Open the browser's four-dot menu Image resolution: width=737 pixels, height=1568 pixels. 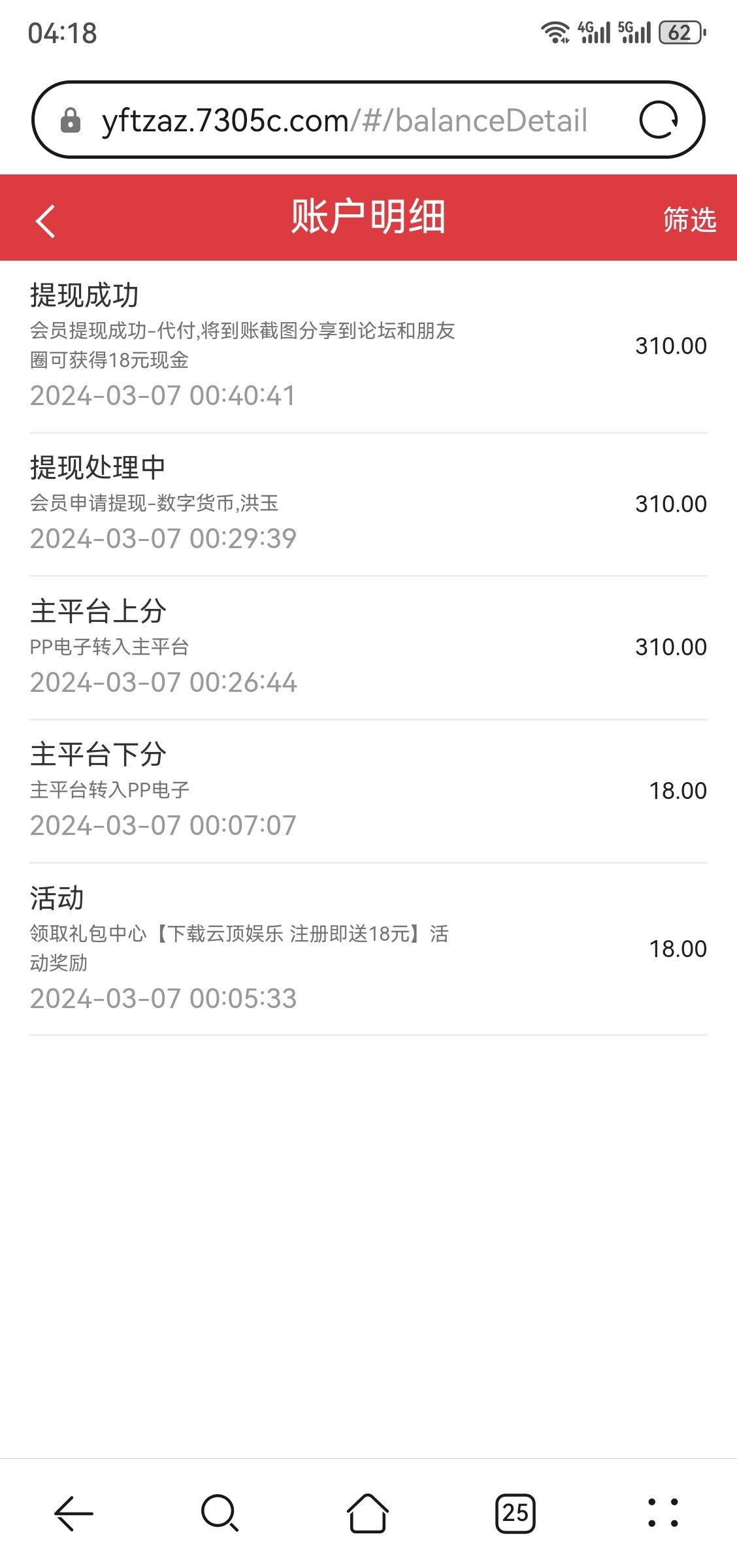(663, 1512)
